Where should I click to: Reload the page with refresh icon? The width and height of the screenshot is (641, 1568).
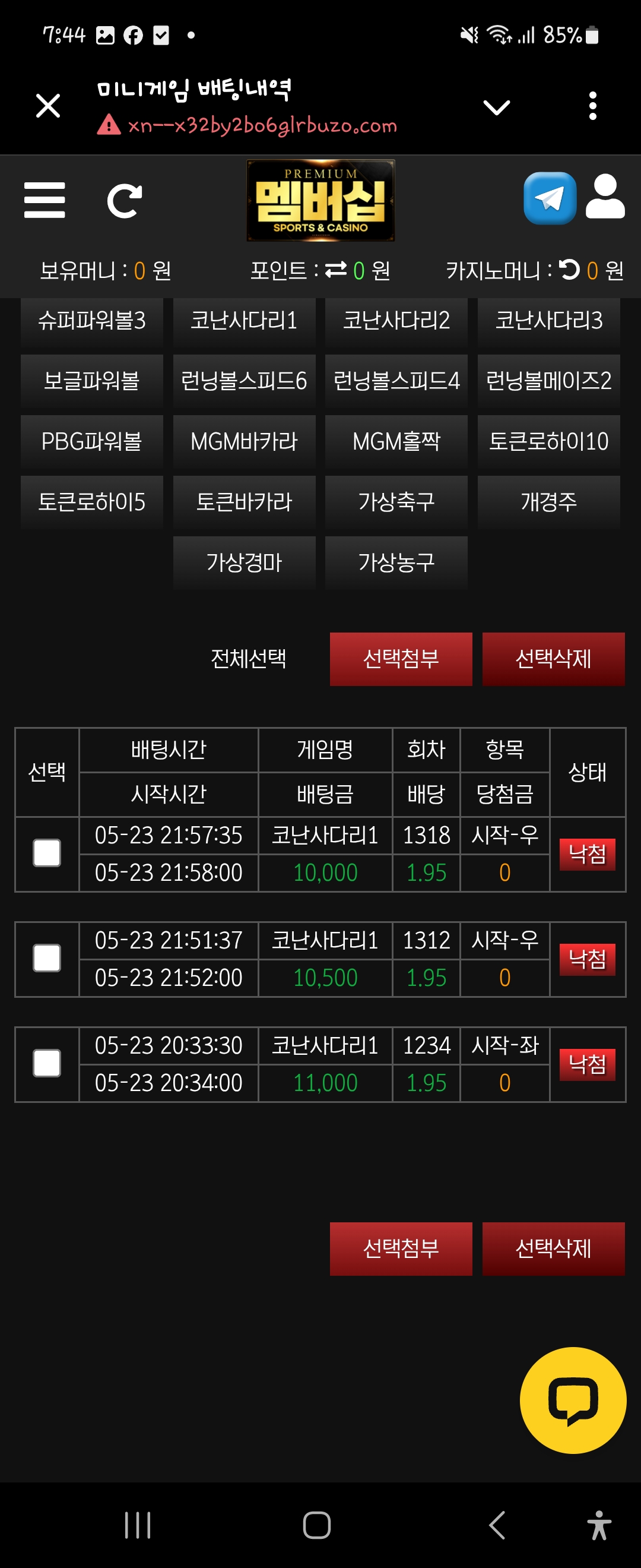124,201
